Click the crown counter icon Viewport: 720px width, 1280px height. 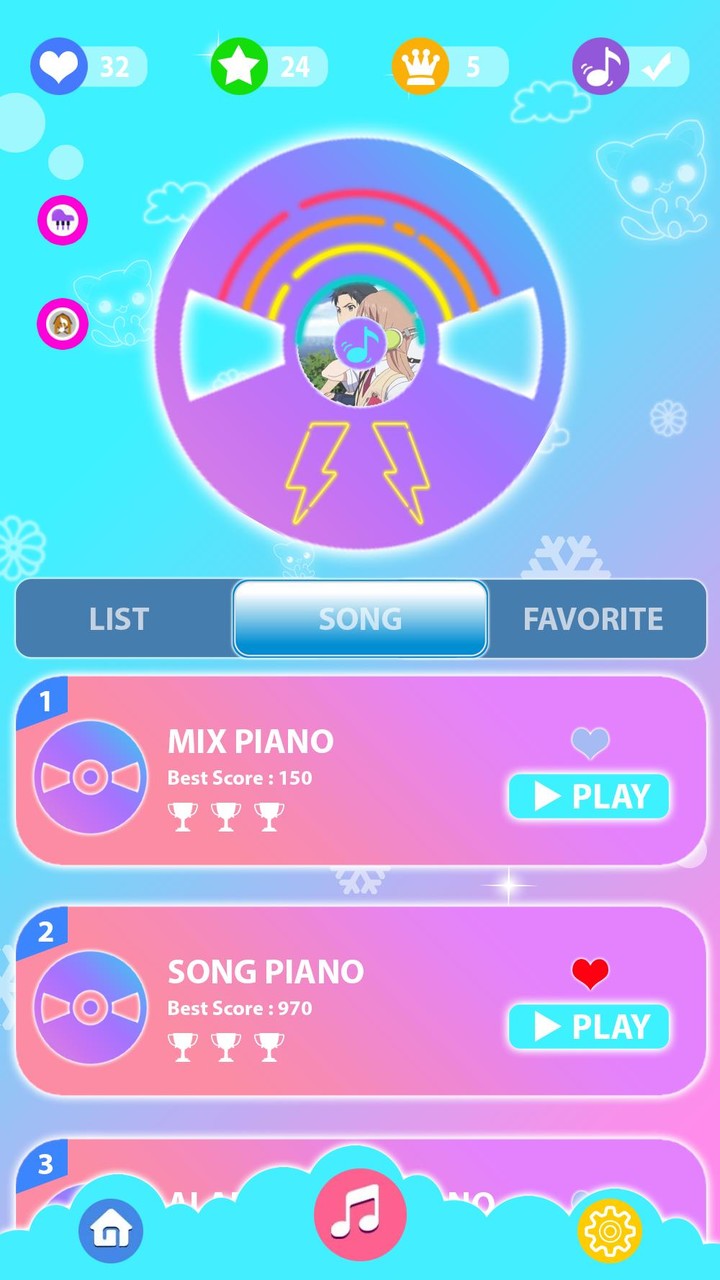(x=420, y=66)
